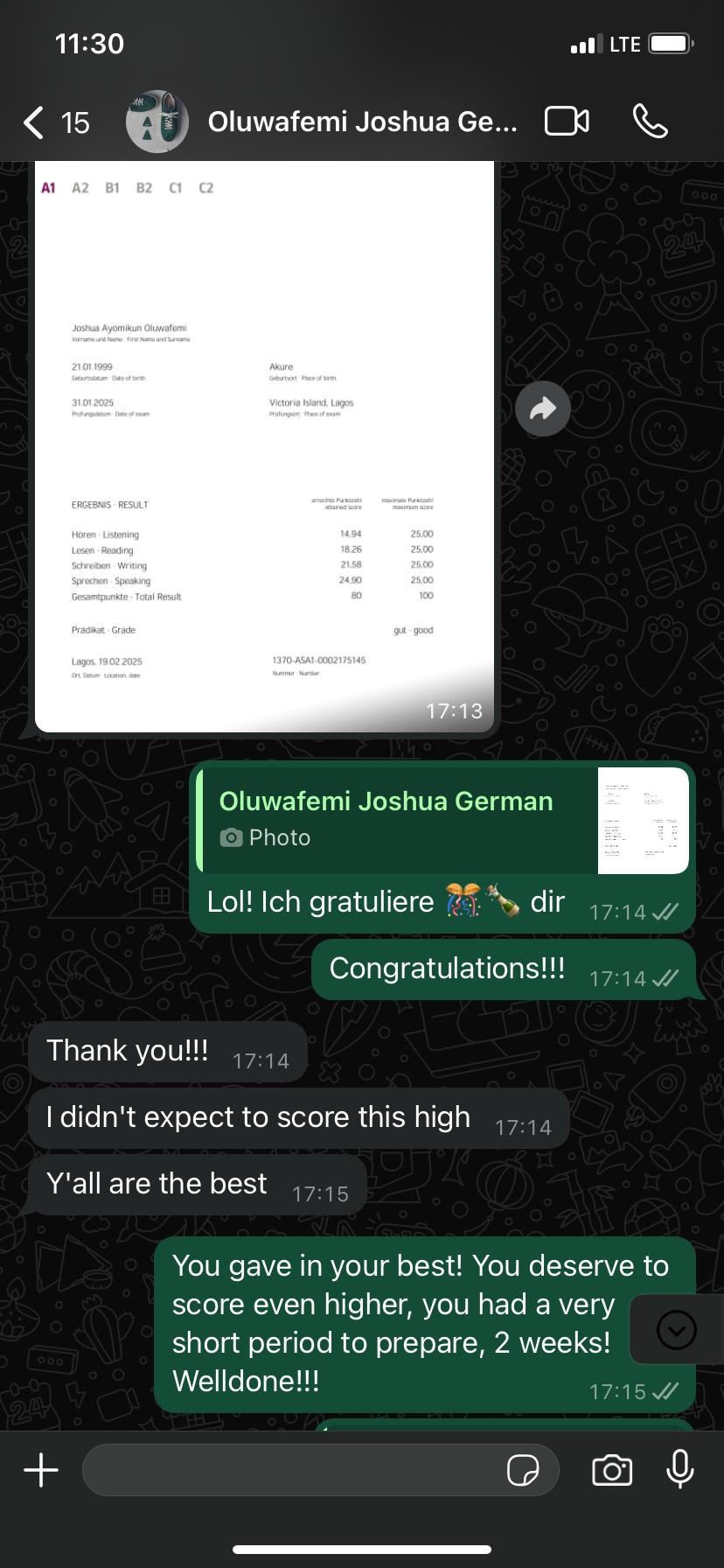The height and width of the screenshot is (1568, 724).
Task: Open the camera
Action: (x=612, y=1470)
